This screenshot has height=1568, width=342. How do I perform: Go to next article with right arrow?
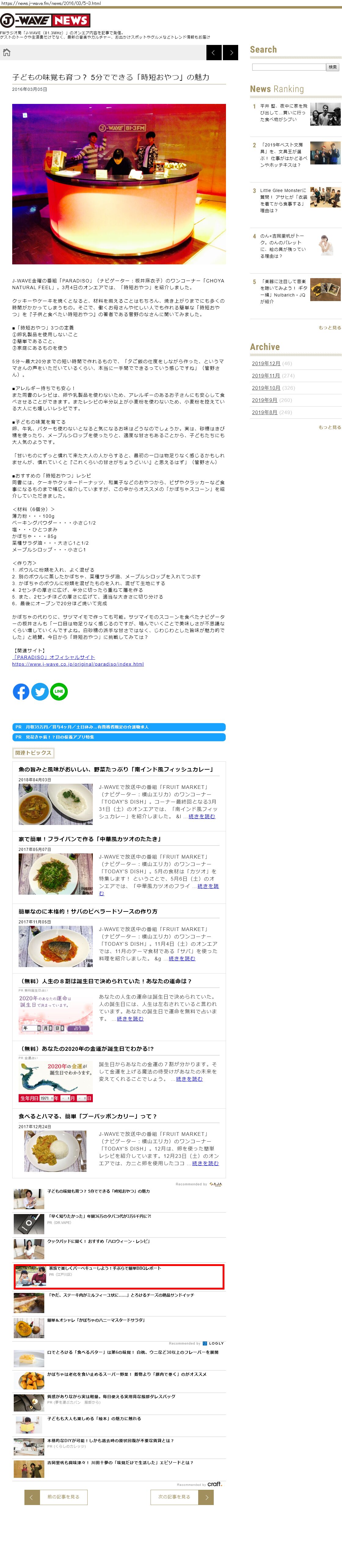point(231,53)
